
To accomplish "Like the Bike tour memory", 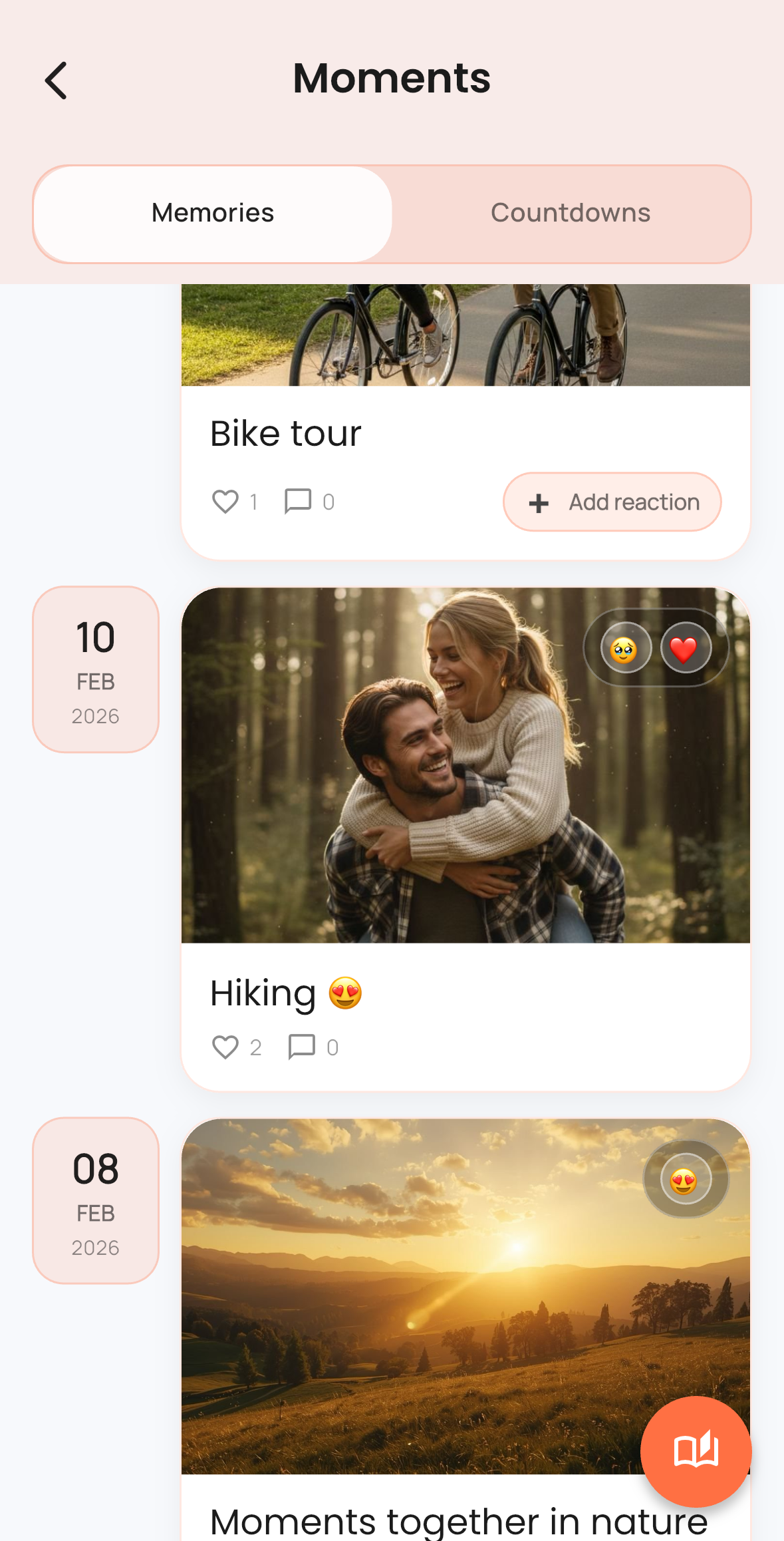I will point(225,502).
